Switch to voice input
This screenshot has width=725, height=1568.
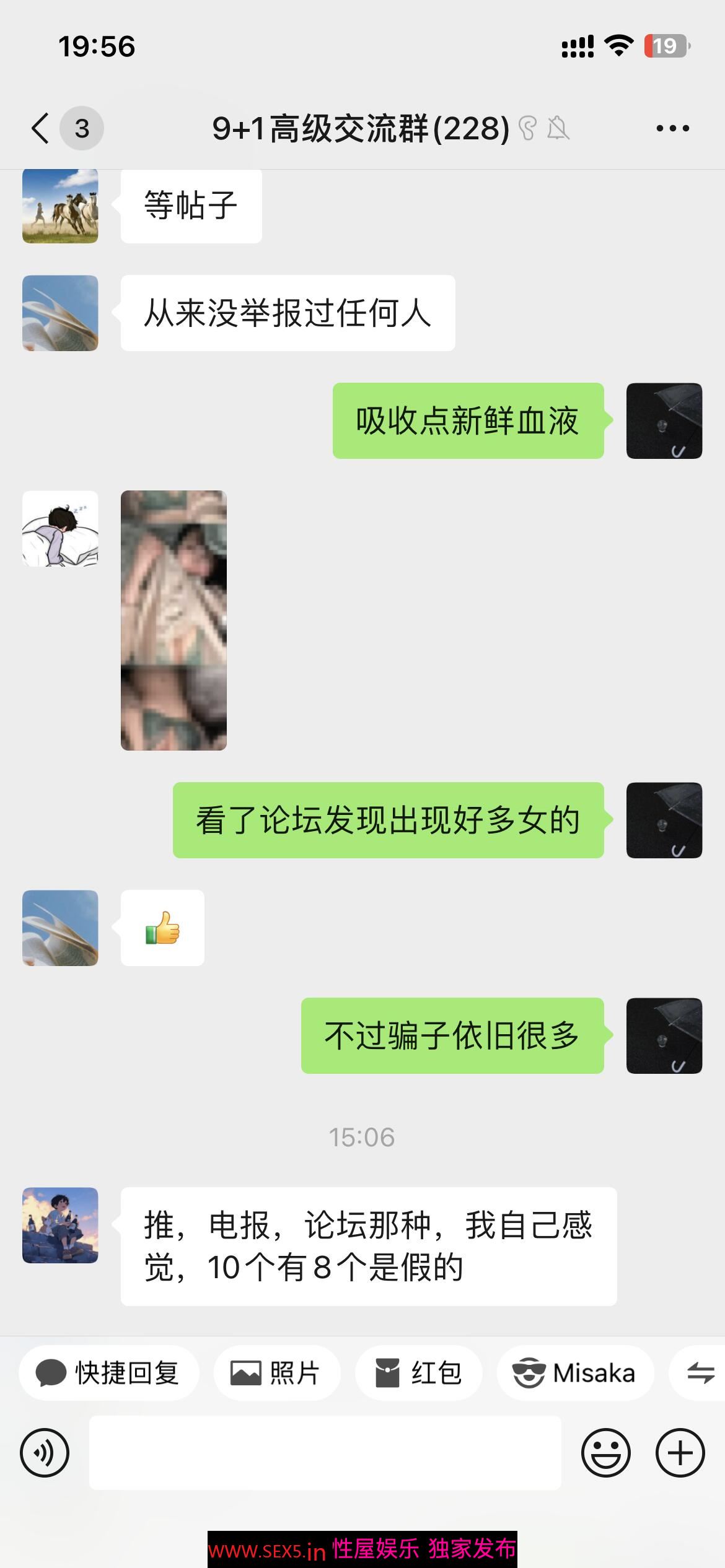click(x=45, y=1452)
